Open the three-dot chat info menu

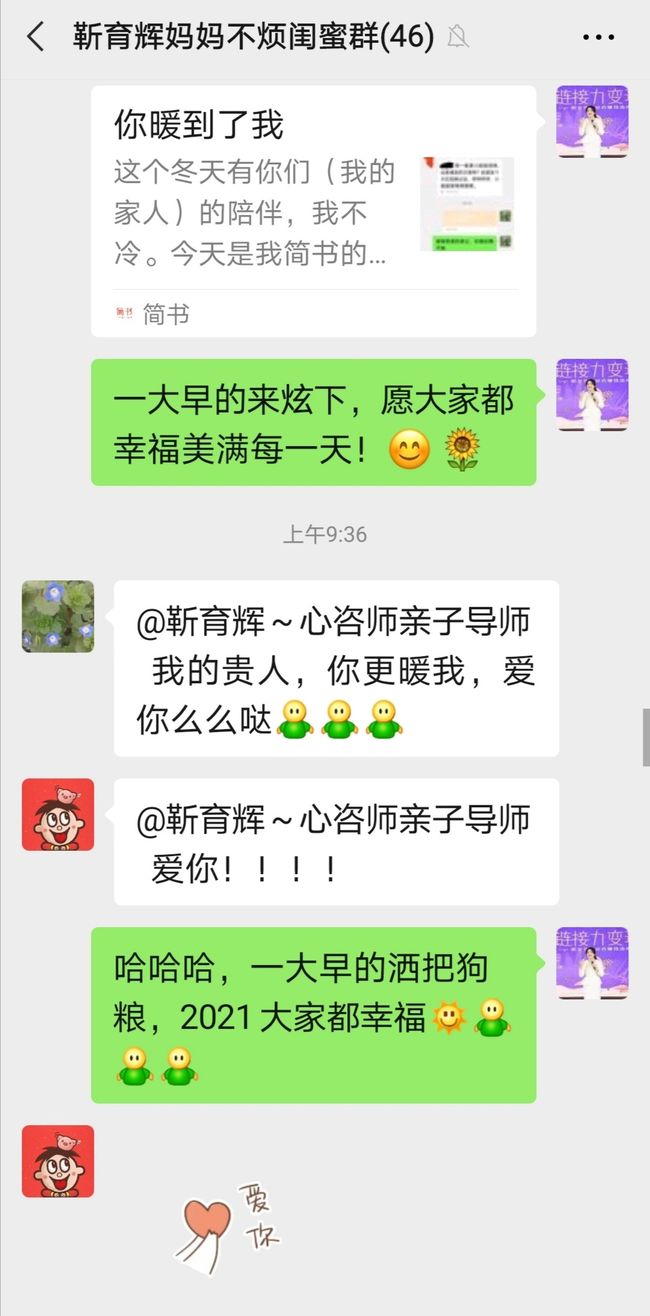pyautogui.click(x=598, y=38)
